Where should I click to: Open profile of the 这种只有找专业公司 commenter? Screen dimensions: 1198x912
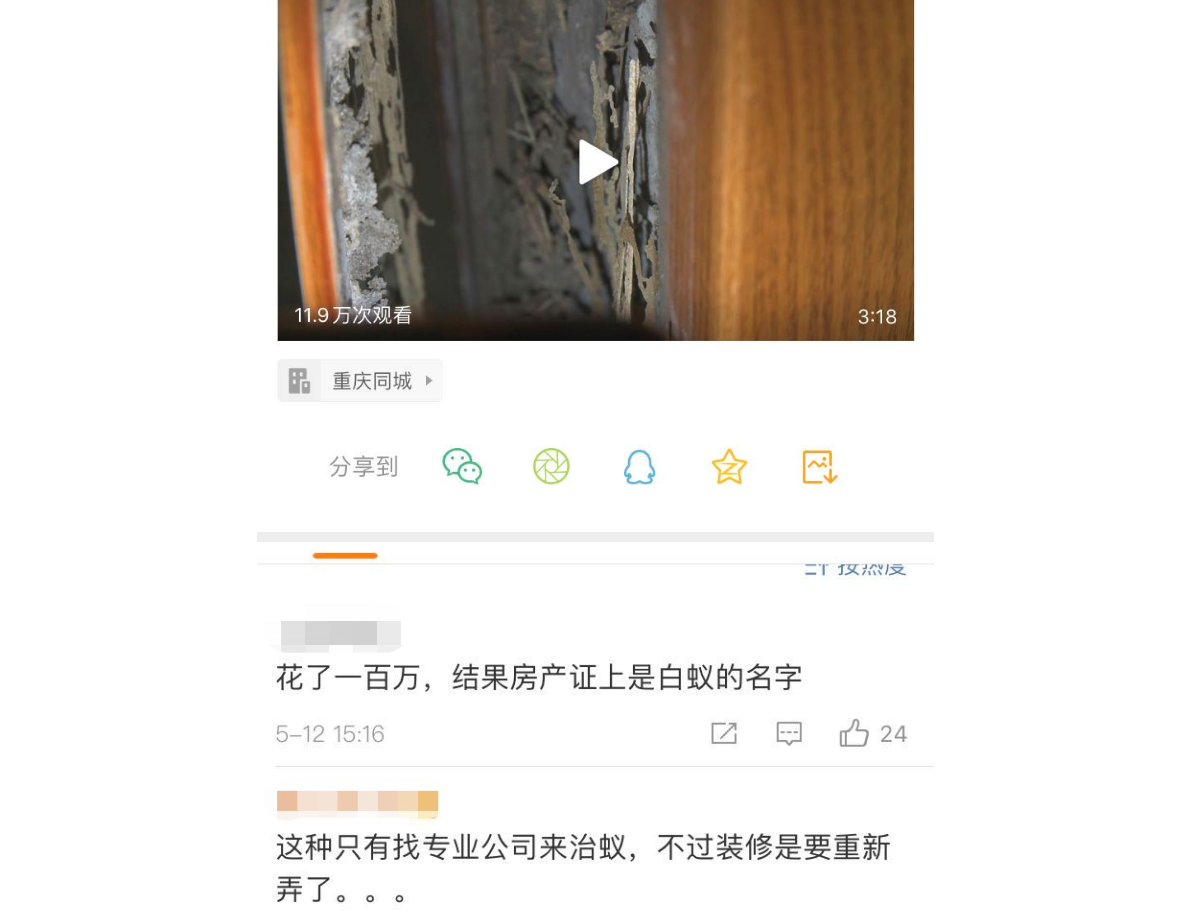(x=357, y=802)
